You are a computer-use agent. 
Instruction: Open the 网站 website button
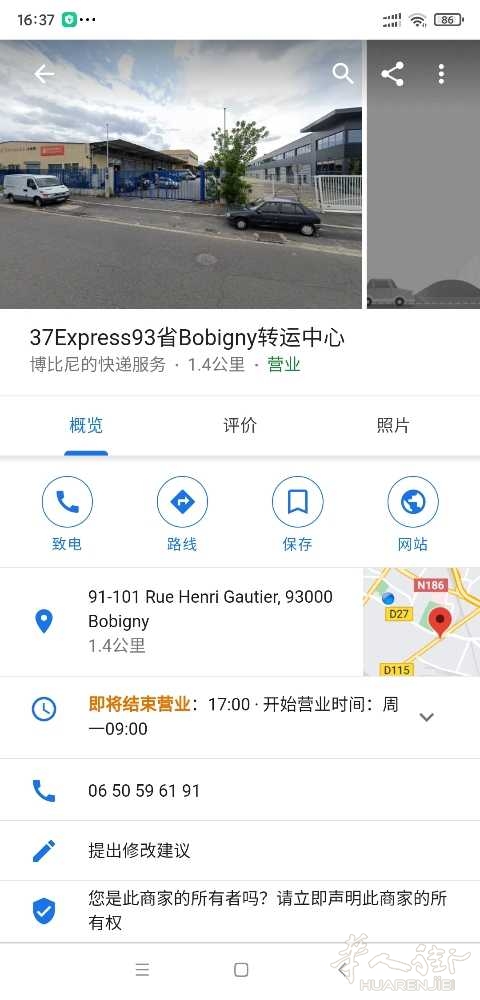click(x=413, y=514)
